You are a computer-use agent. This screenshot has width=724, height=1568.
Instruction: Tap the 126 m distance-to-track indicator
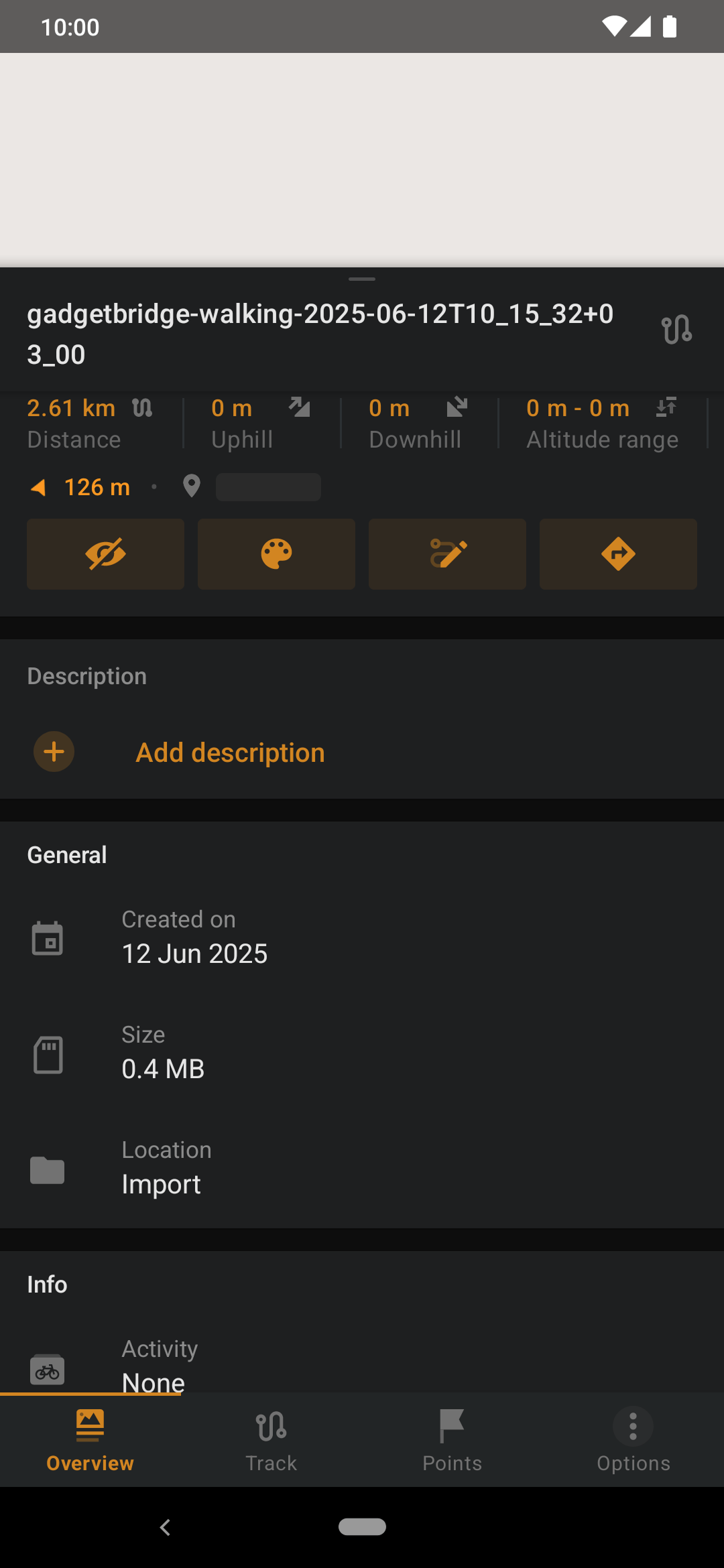(x=80, y=487)
